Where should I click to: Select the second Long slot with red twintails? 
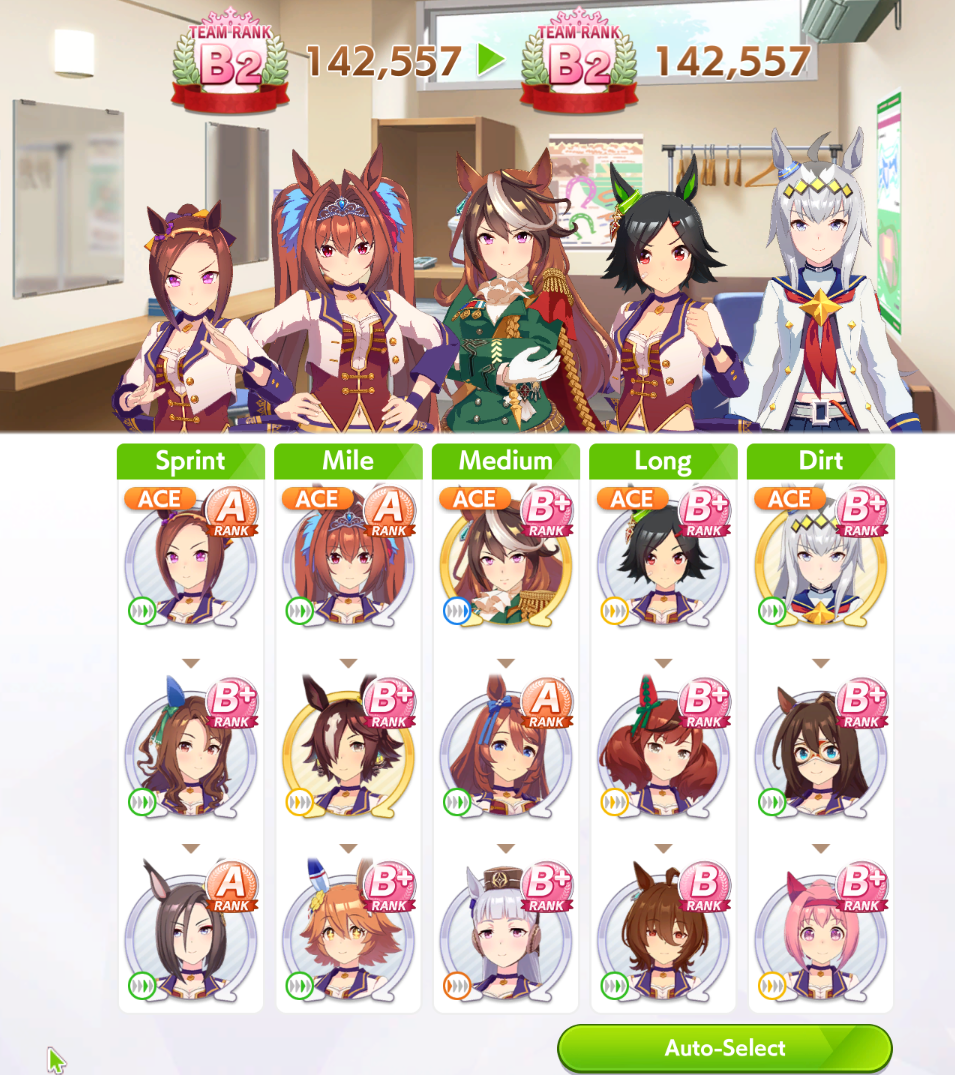coord(664,747)
